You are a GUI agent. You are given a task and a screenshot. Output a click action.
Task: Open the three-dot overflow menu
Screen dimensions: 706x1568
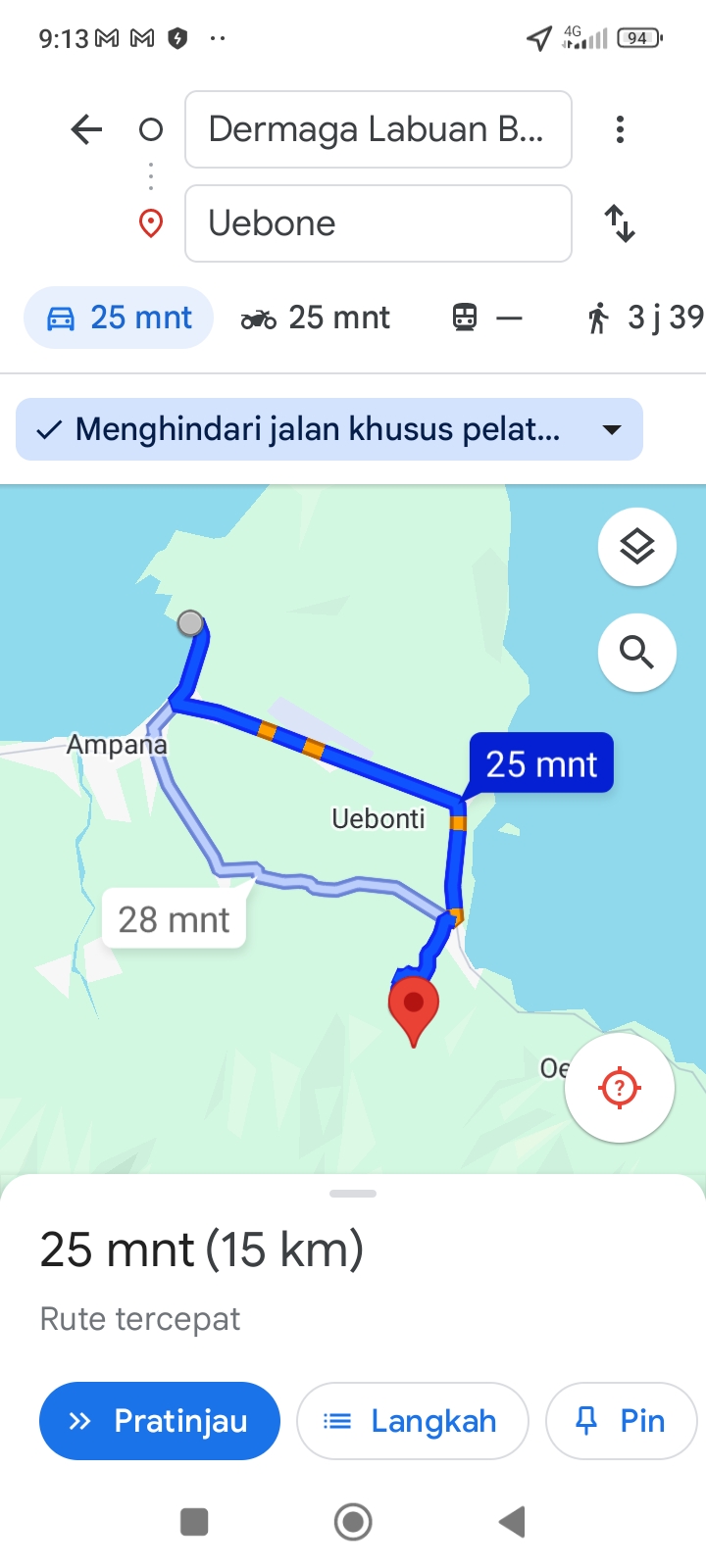[x=620, y=129]
